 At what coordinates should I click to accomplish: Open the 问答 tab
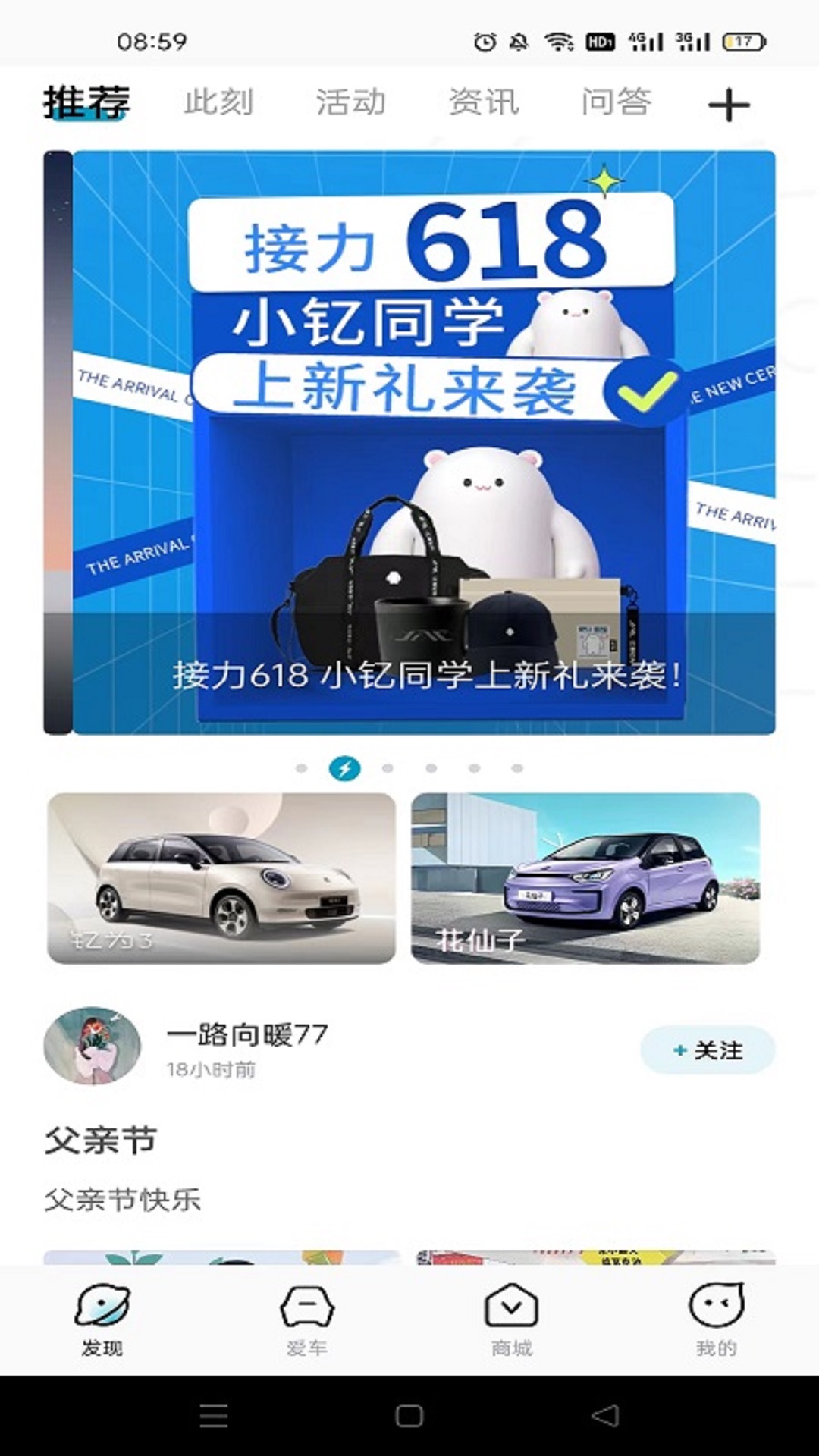[616, 104]
